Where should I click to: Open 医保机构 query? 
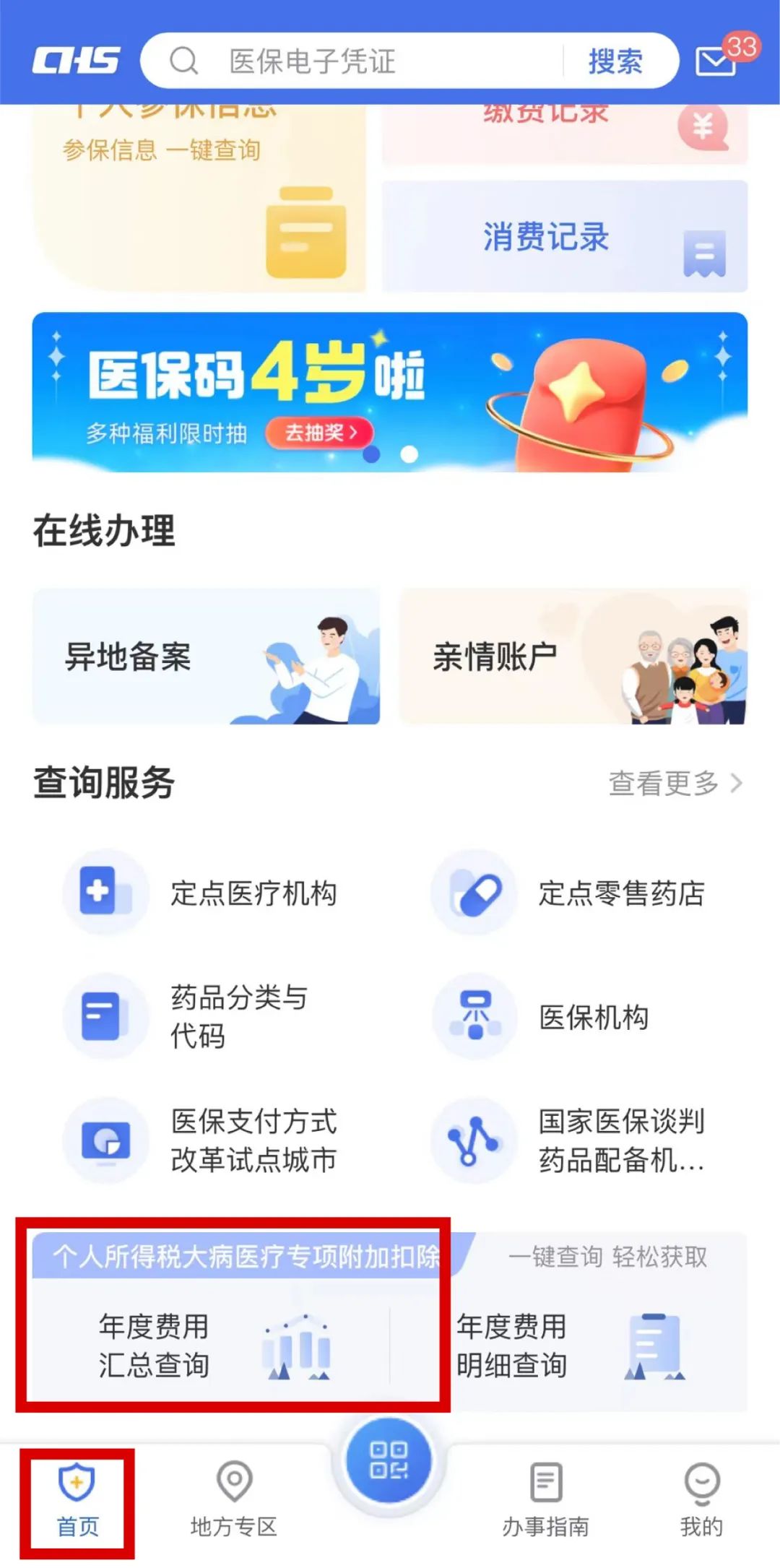(x=540, y=1016)
